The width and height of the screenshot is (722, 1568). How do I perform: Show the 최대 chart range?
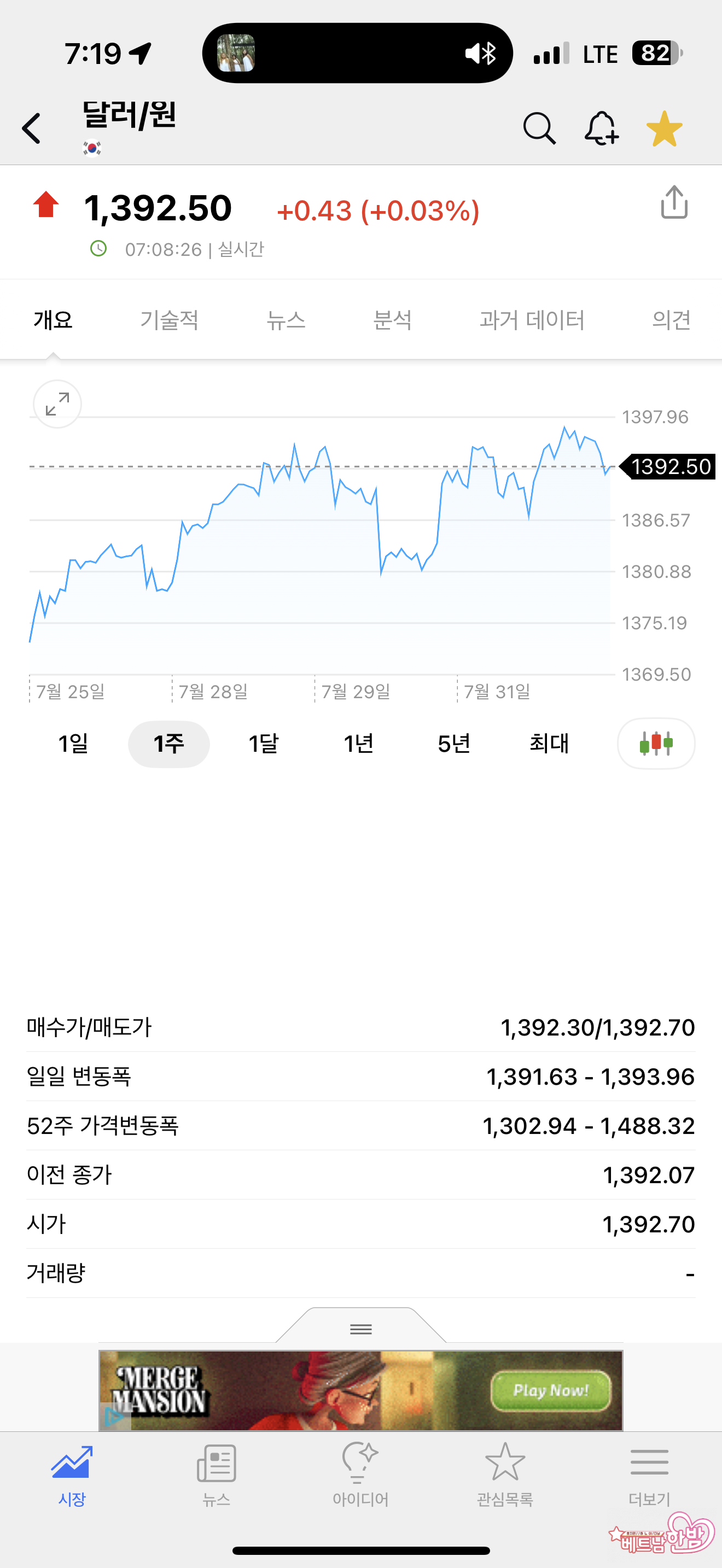(x=549, y=744)
